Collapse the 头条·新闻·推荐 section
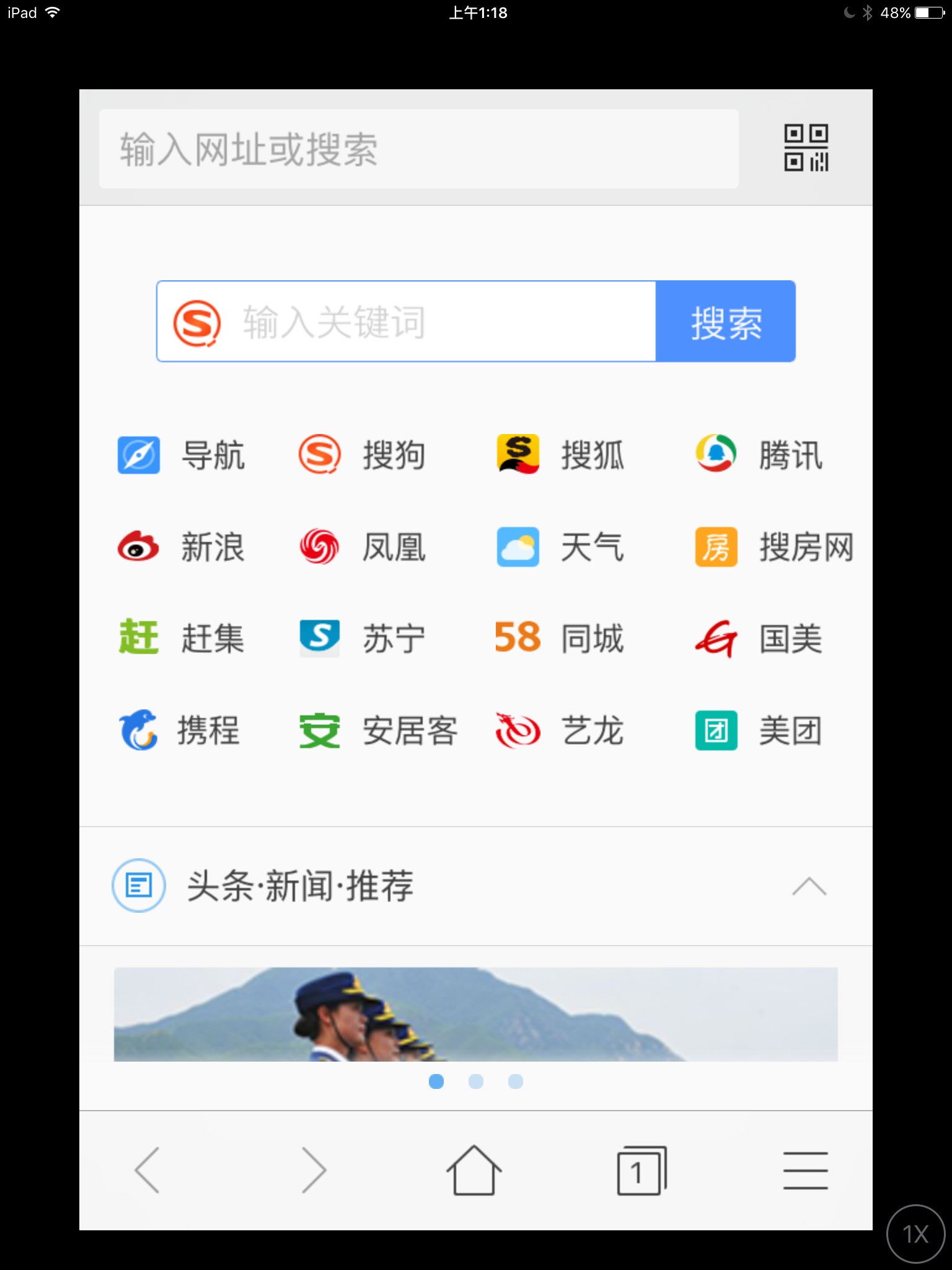The image size is (952, 1270). click(x=809, y=886)
